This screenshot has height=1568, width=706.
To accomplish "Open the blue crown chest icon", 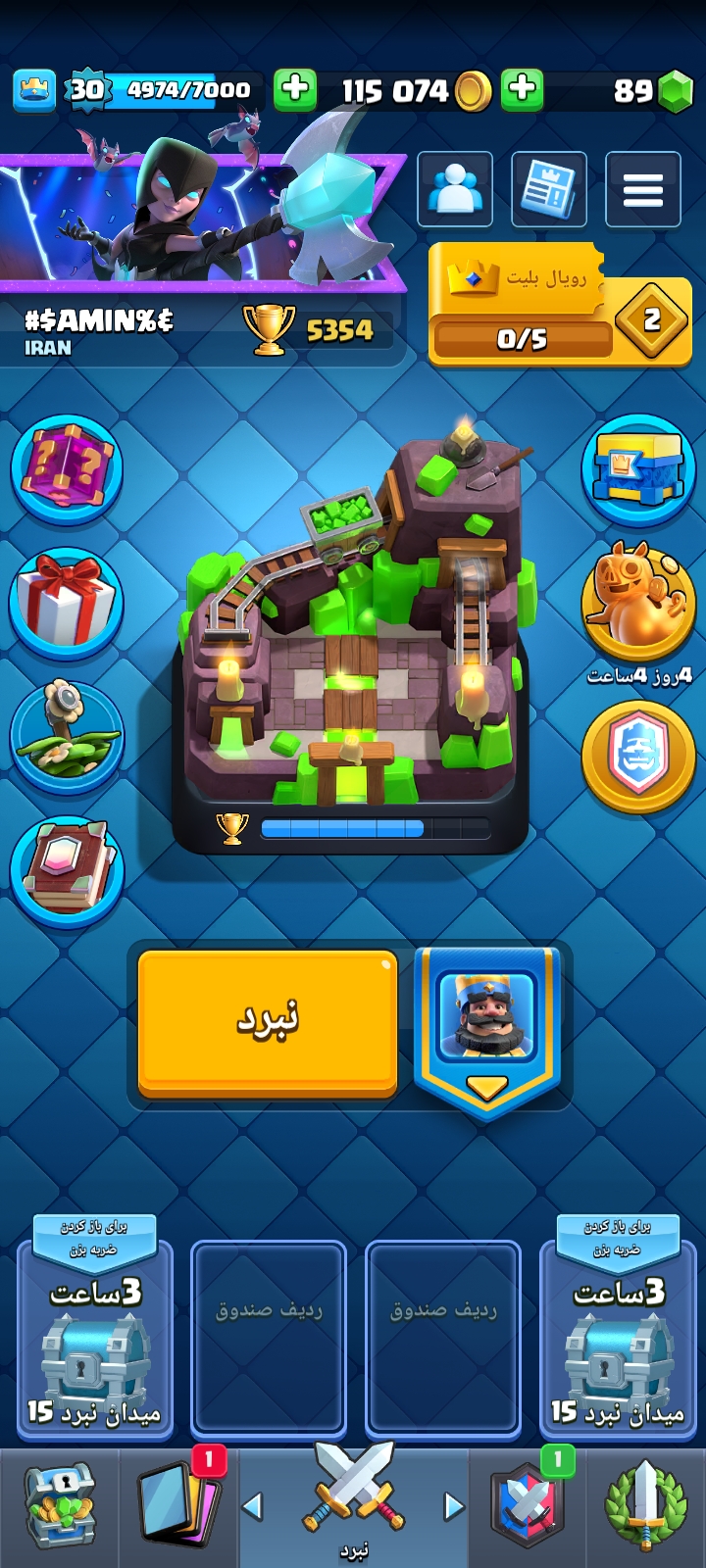I will coord(638,469).
